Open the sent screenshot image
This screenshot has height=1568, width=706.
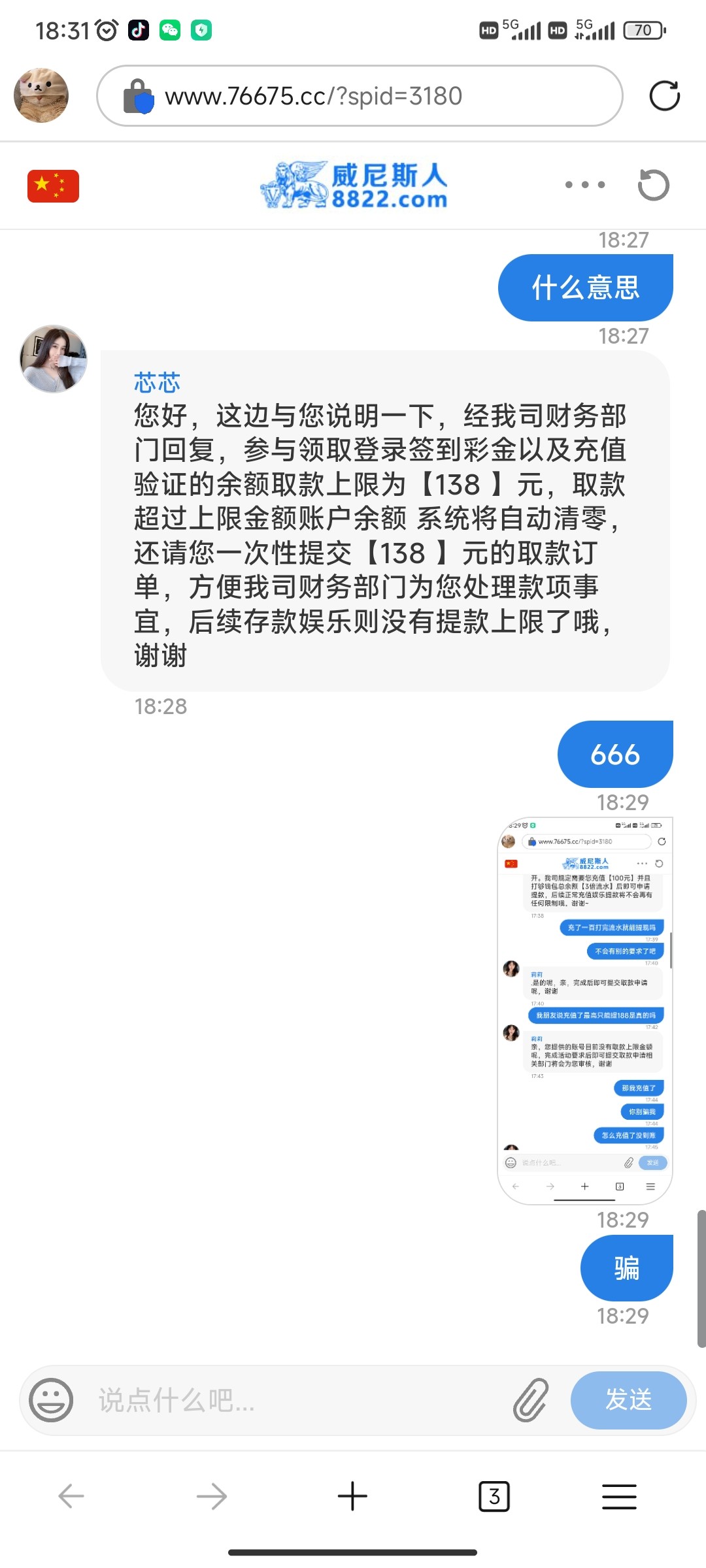[585, 1009]
